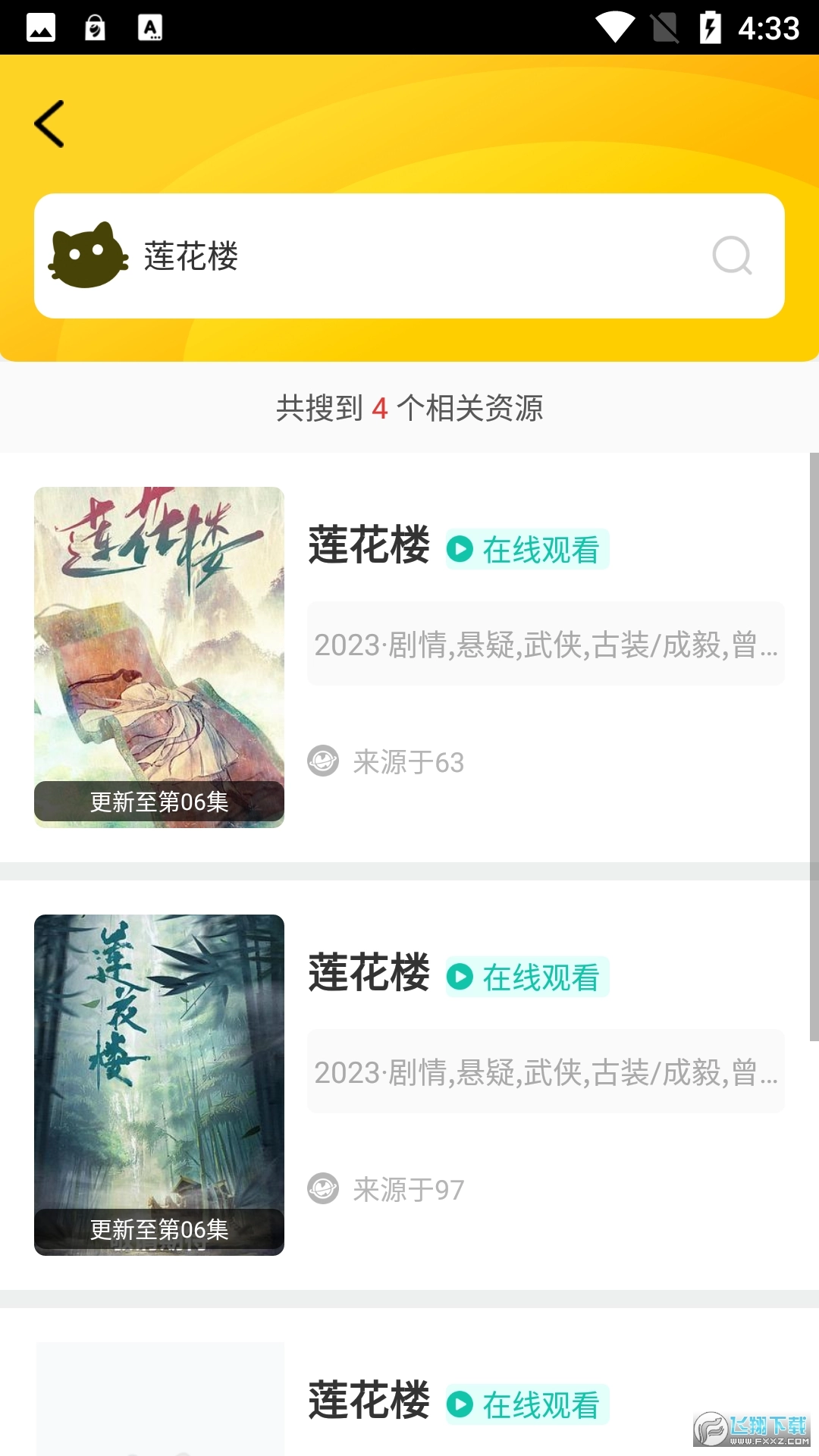This screenshot has width=819, height=1456.
Task: Open the 来源于63 source list
Action: tap(407, 762)
